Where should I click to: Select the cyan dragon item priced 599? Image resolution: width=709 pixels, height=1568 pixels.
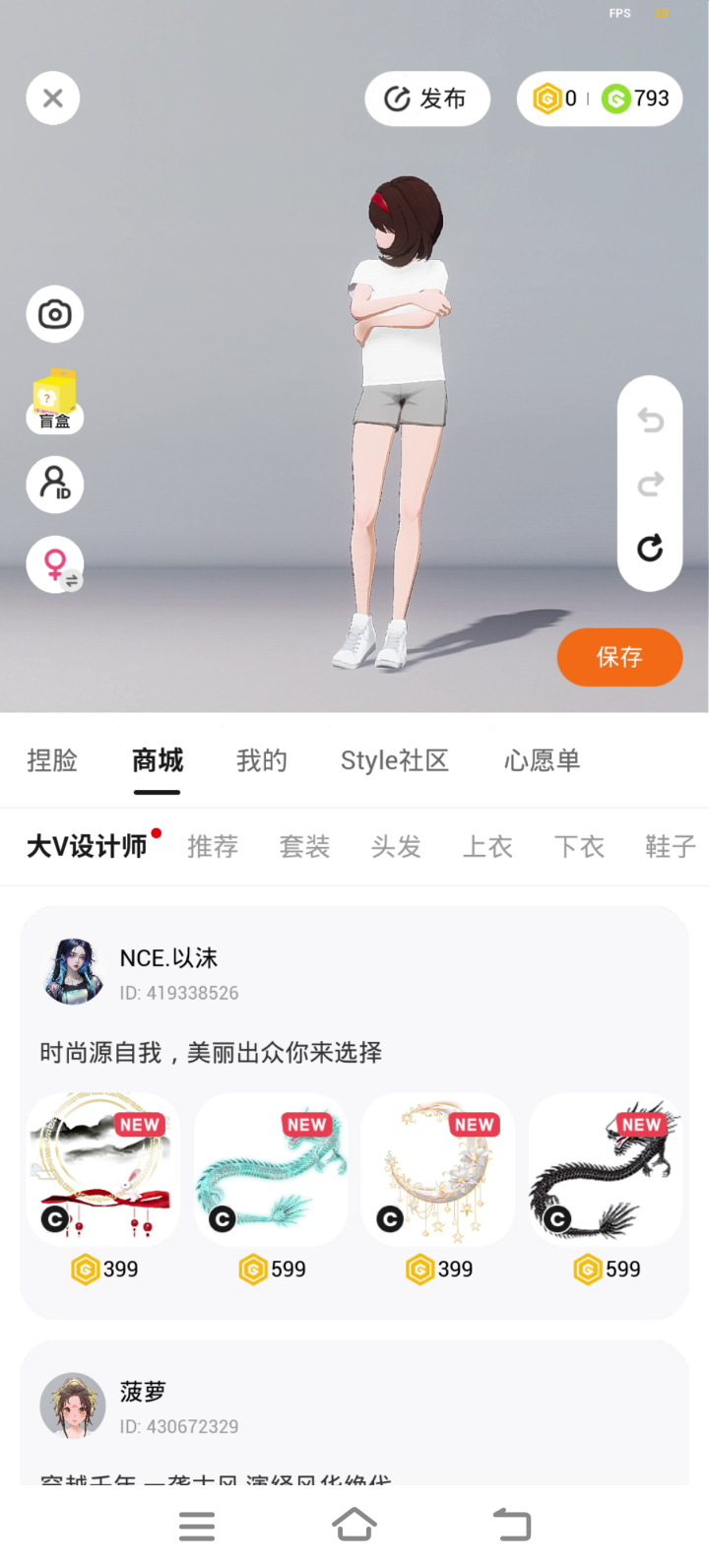pos(272,1169)
